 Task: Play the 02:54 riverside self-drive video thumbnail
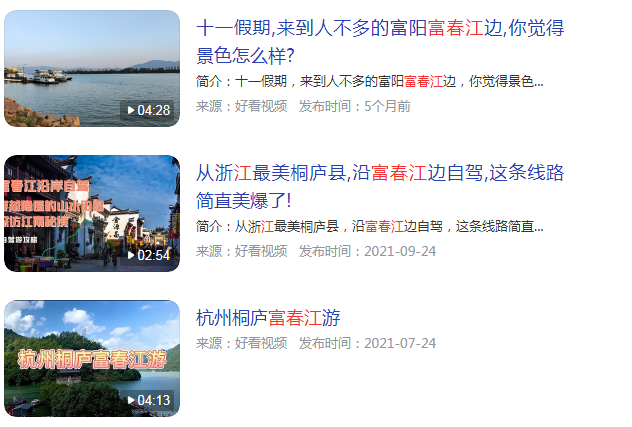click(91, 213)
